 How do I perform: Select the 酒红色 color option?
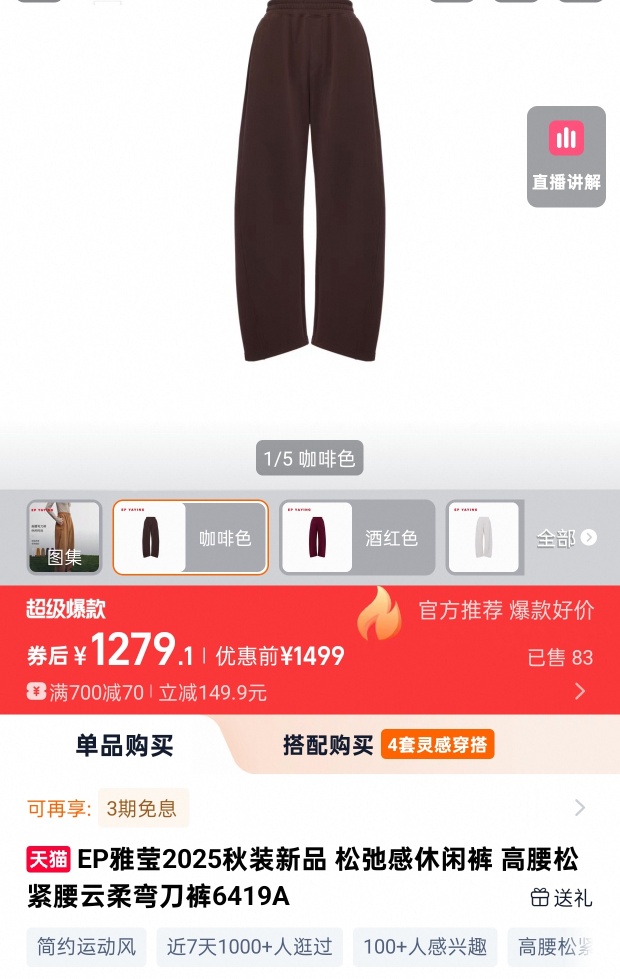click(357, 538)
